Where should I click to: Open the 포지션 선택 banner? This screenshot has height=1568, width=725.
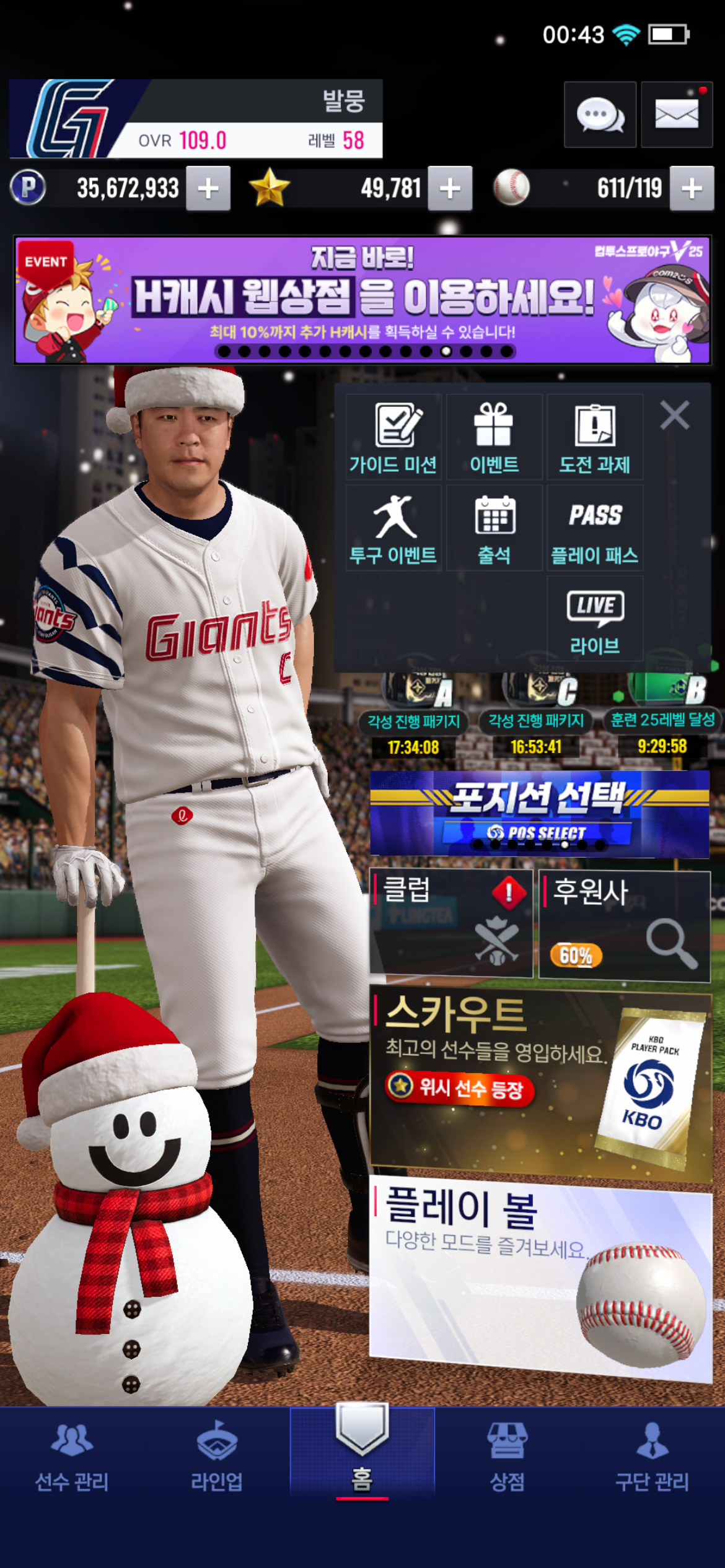[539, 814]
